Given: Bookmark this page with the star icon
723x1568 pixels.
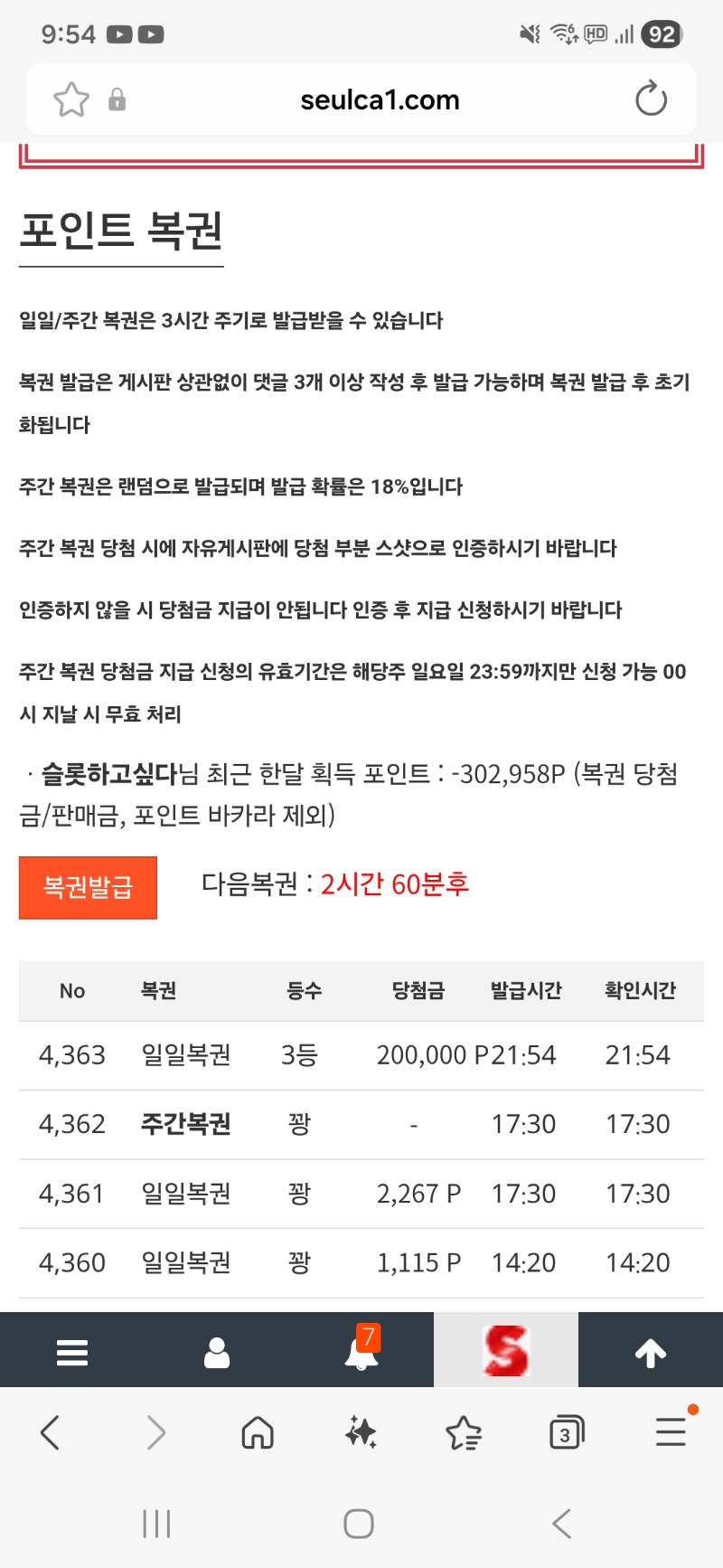Looking at the screenshot, I should [71, 99].
